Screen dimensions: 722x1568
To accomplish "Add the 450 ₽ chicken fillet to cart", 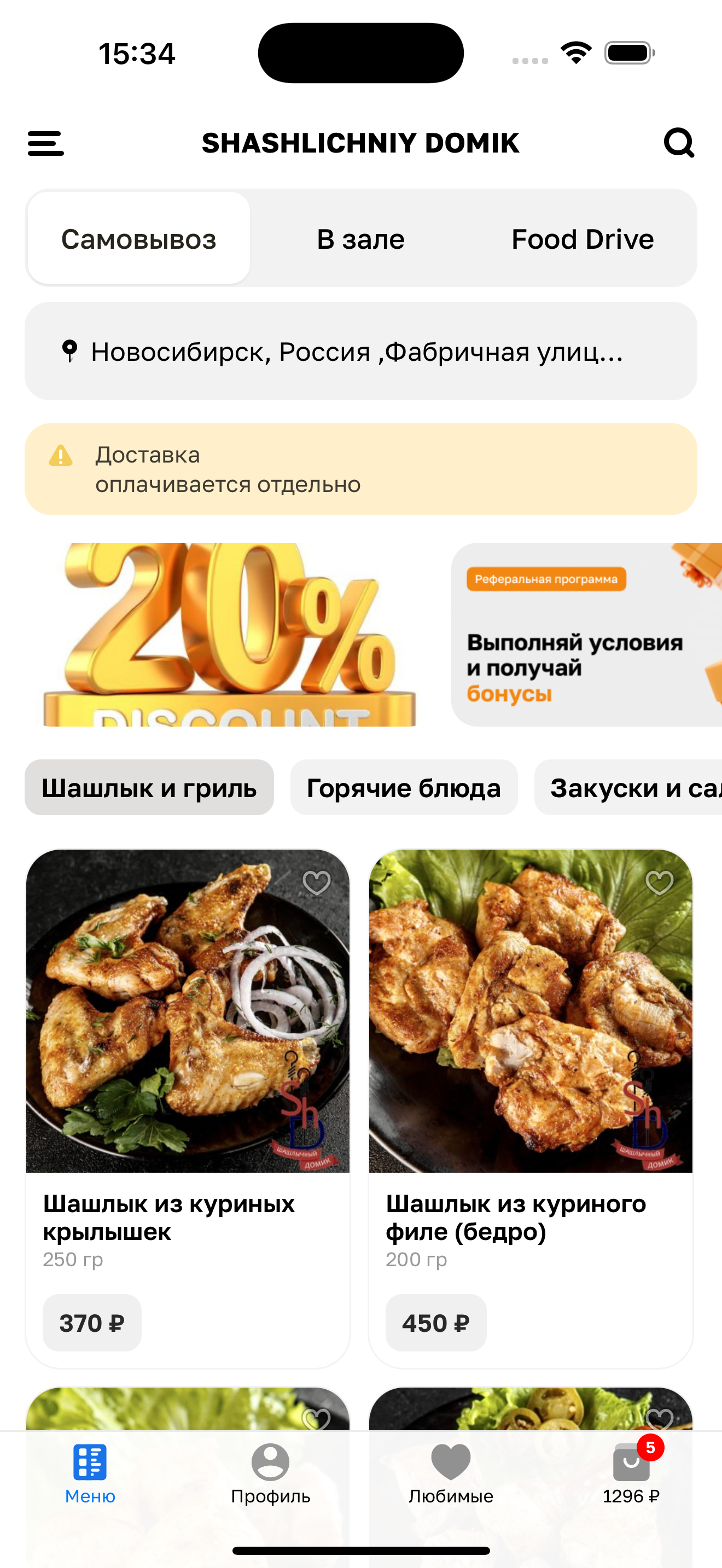I will tap(435, 1323).
